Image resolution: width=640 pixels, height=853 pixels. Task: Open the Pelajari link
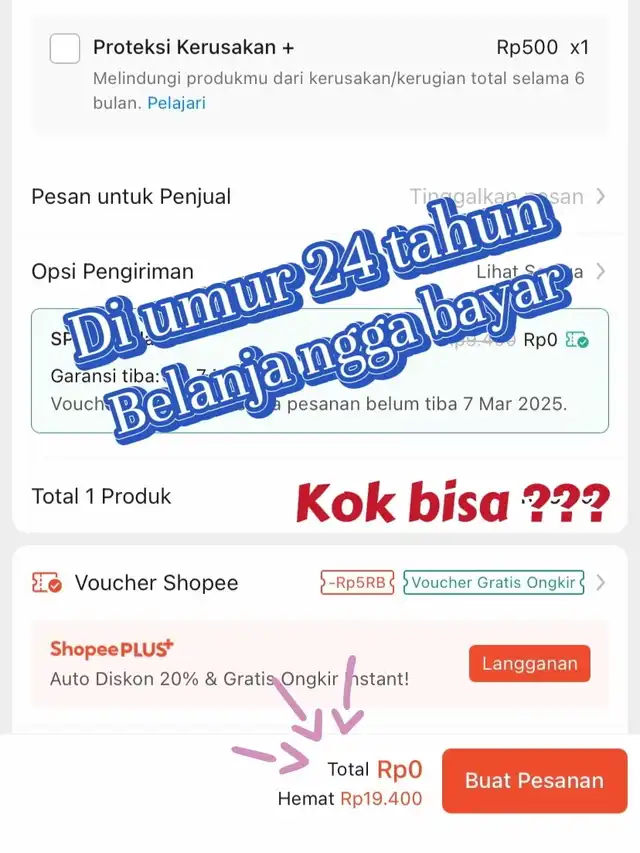pyautogui.click(x=176, y=103)
